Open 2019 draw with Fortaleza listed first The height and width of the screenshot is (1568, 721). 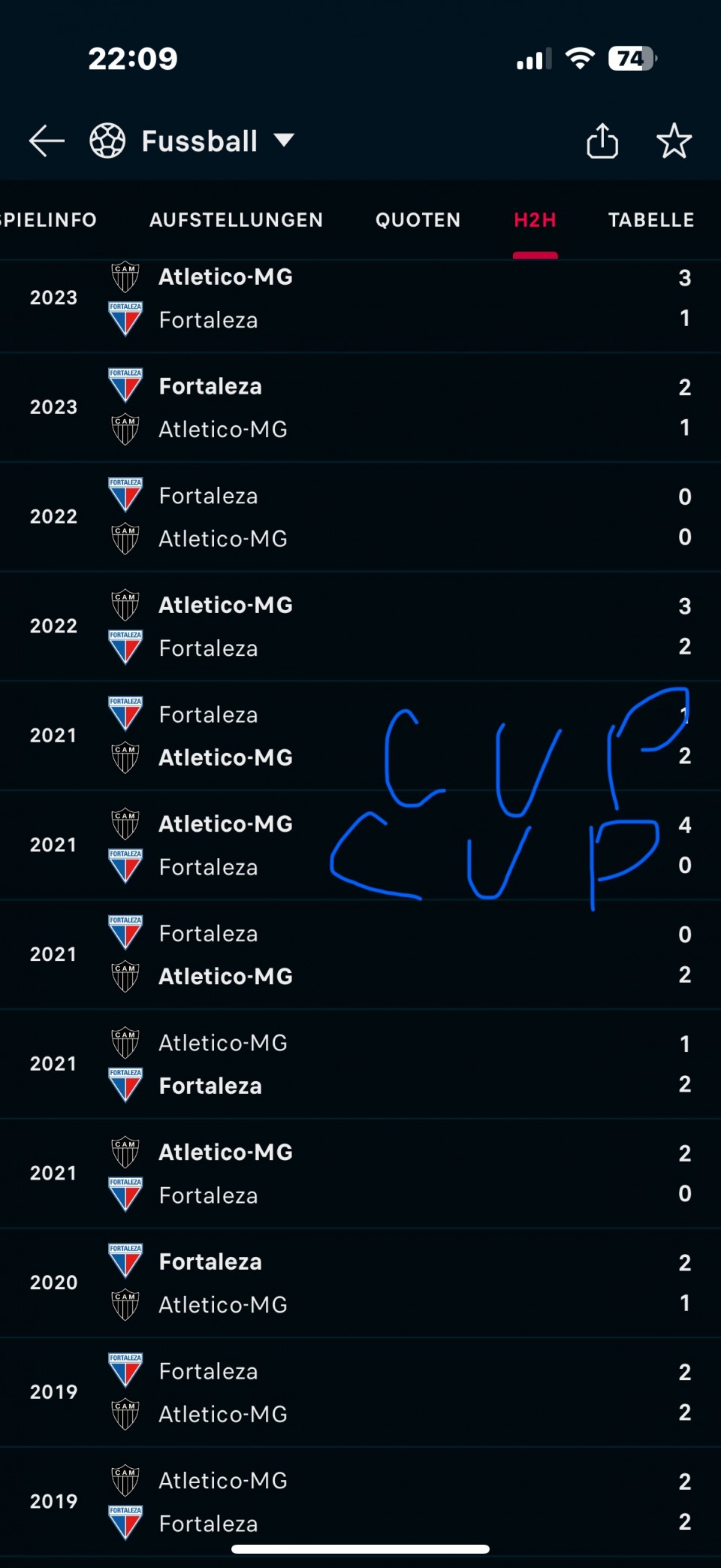360,1392
